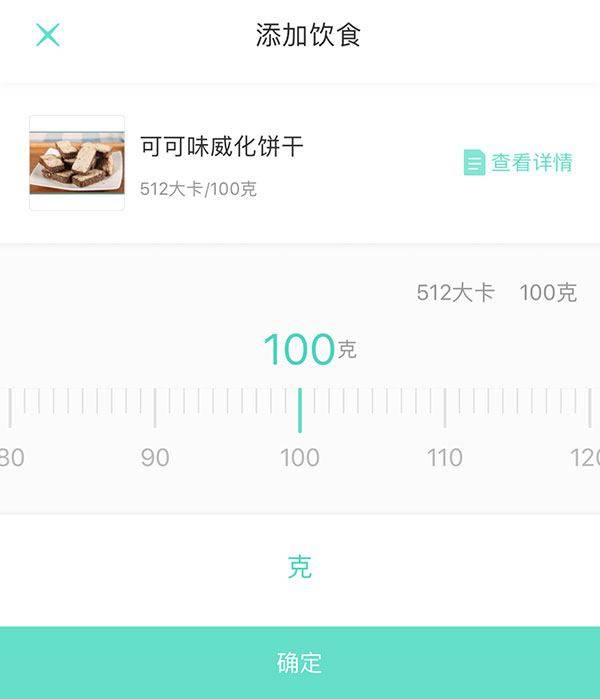Close the 添加饮食 screen
600x699 pixels.
tap(48, 35)
